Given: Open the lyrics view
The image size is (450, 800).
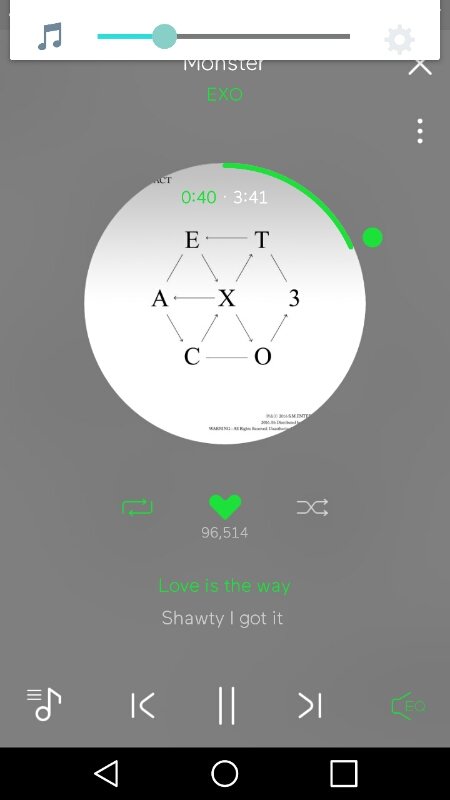Looking at the screenshot, I should (224, 602).
